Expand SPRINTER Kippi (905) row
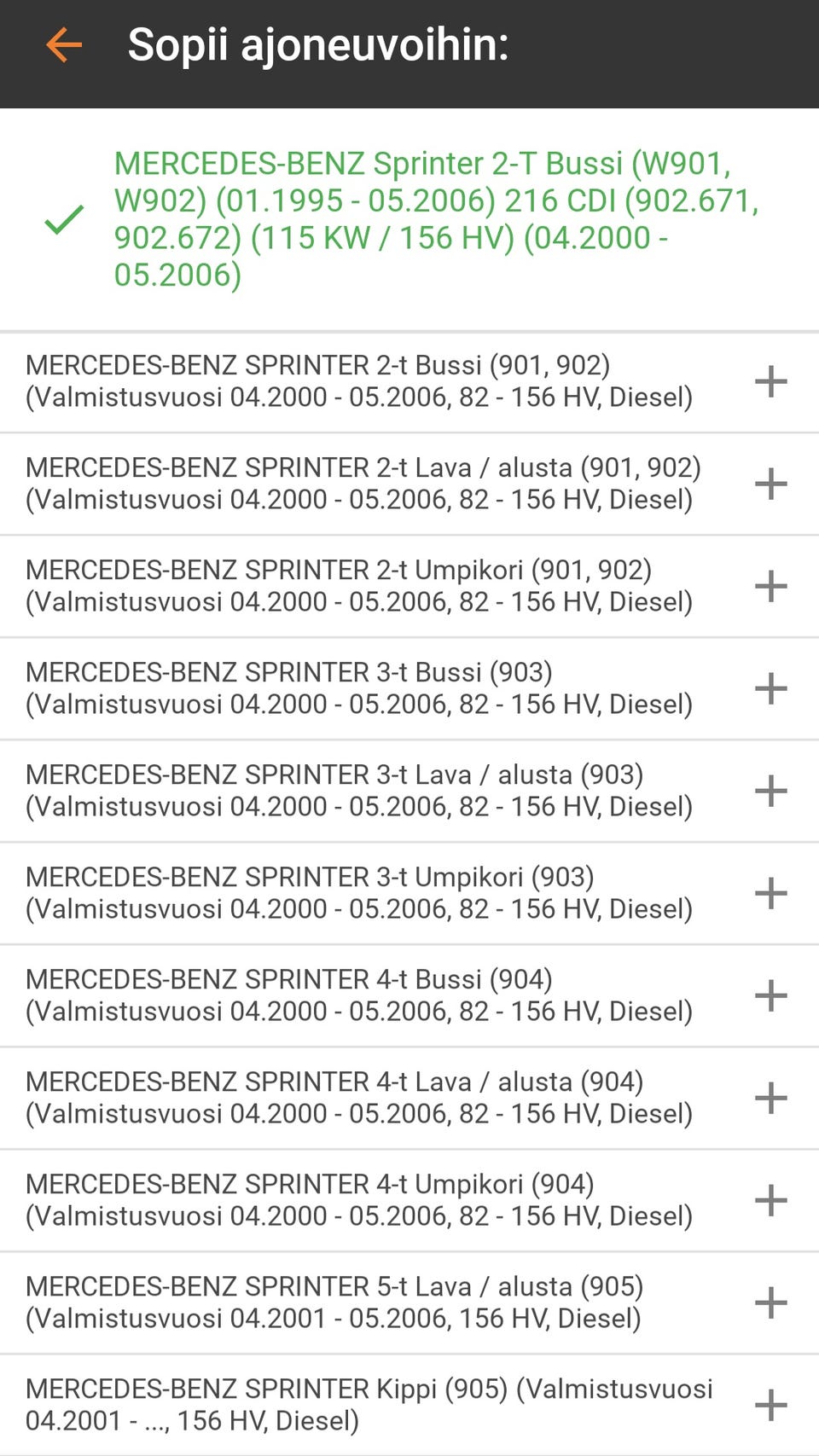The width and height of the screenshot is (819, 1456). click(770, 1405)
